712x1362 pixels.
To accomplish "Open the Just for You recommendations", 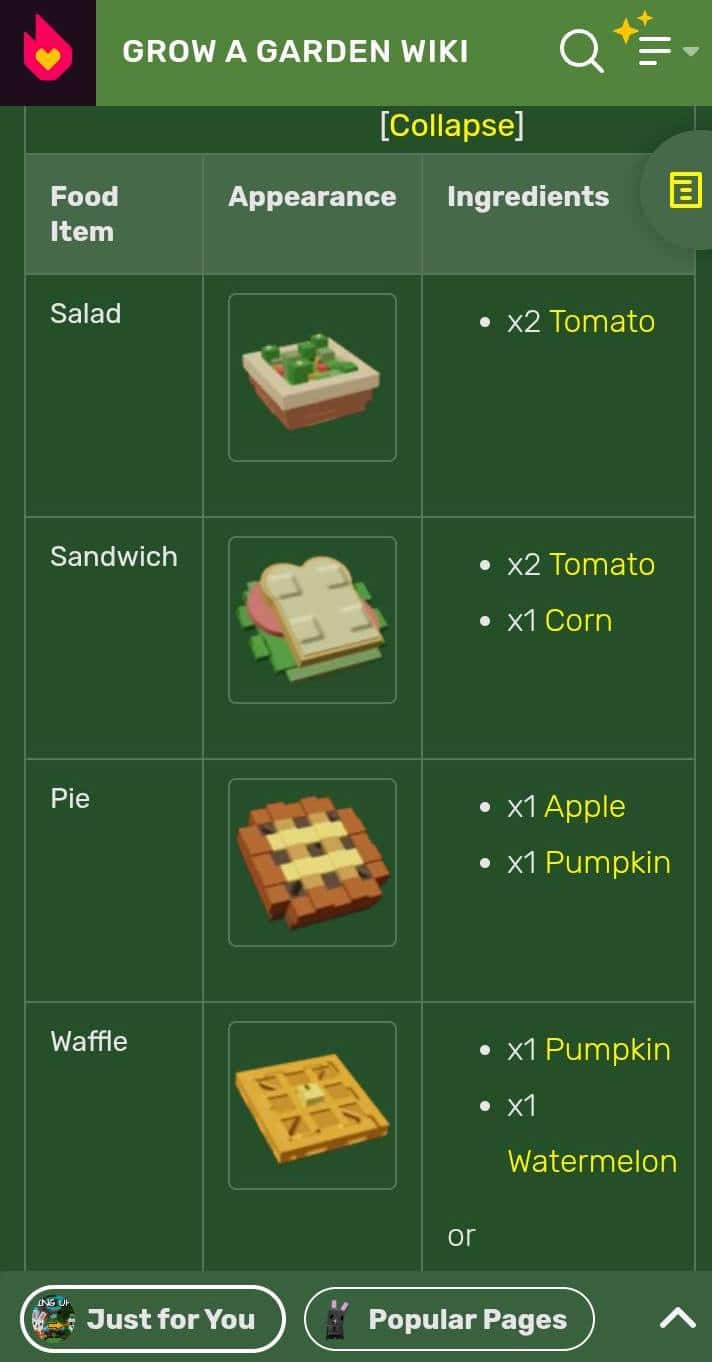I will coord(153,1319).
